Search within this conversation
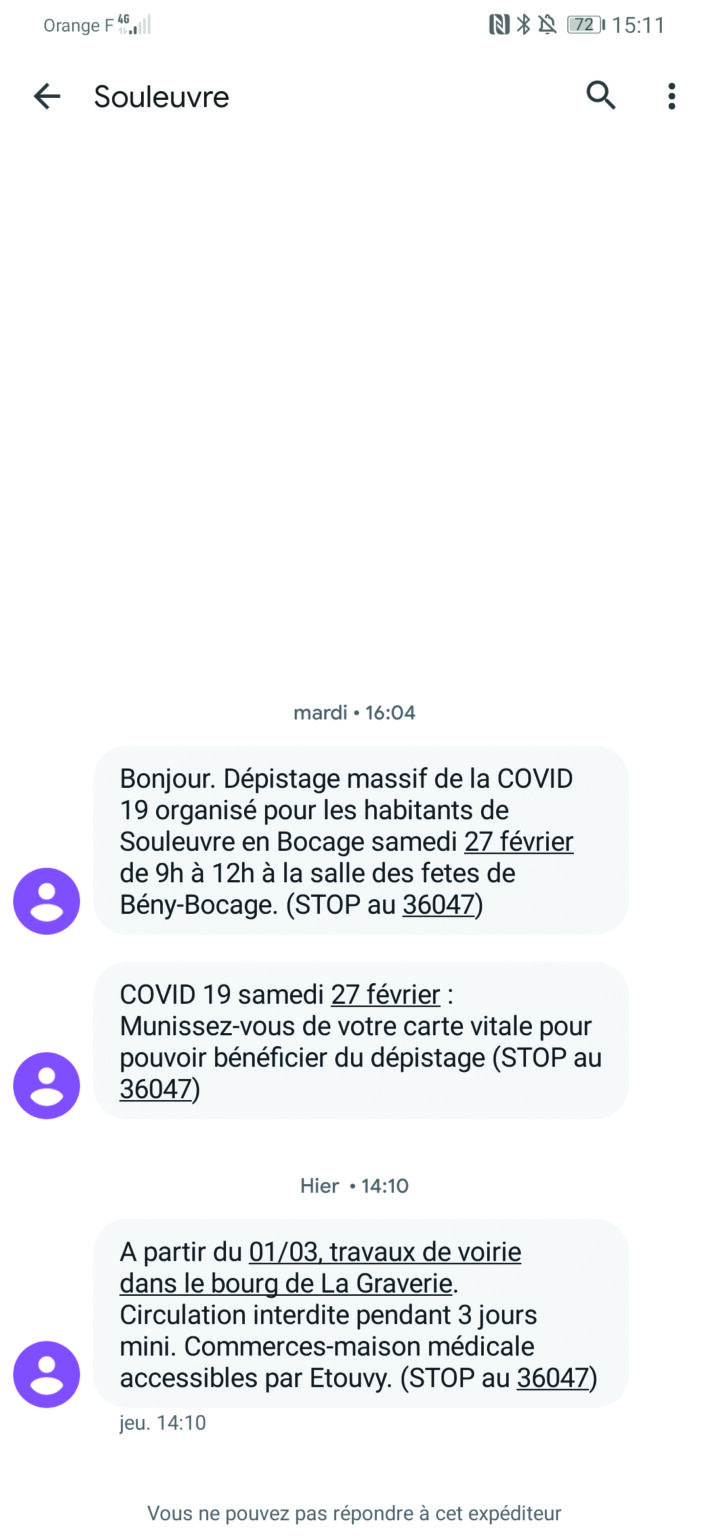Image resolution: width=709 pixels, height=1536 pixels. (600, 95)
